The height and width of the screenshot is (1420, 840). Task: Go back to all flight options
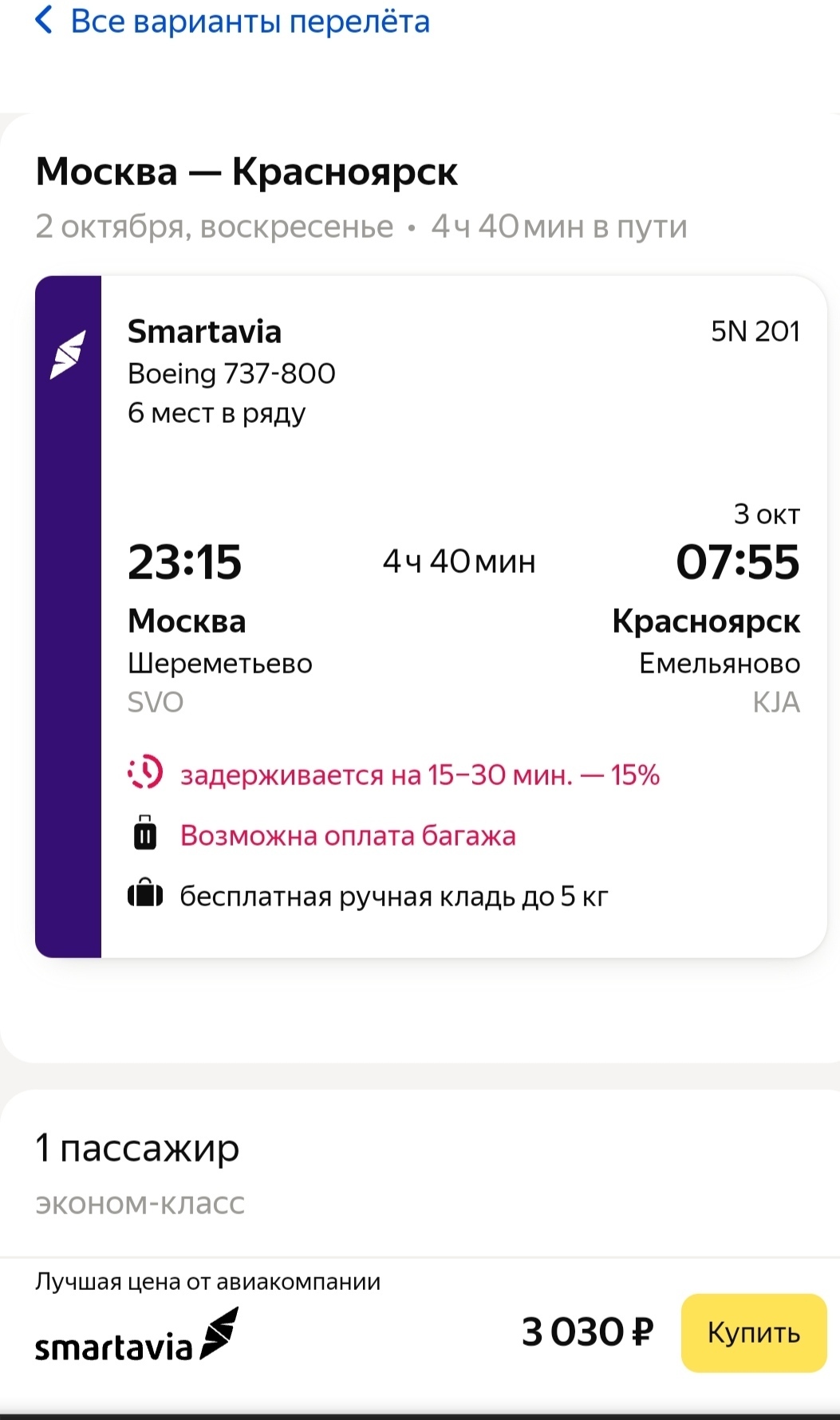click(x=231, y=22)
